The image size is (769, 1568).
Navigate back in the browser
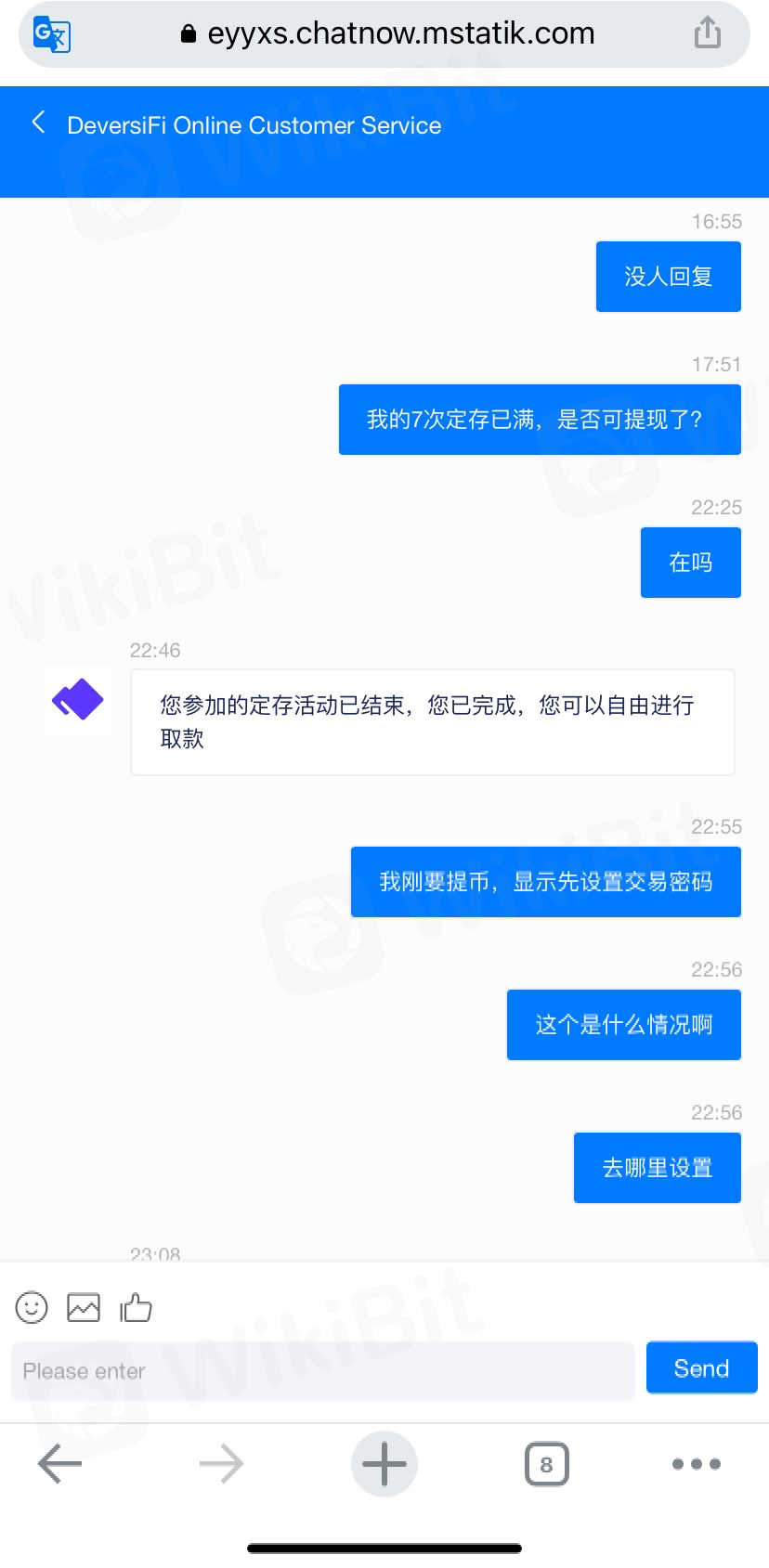(60, 1464)
